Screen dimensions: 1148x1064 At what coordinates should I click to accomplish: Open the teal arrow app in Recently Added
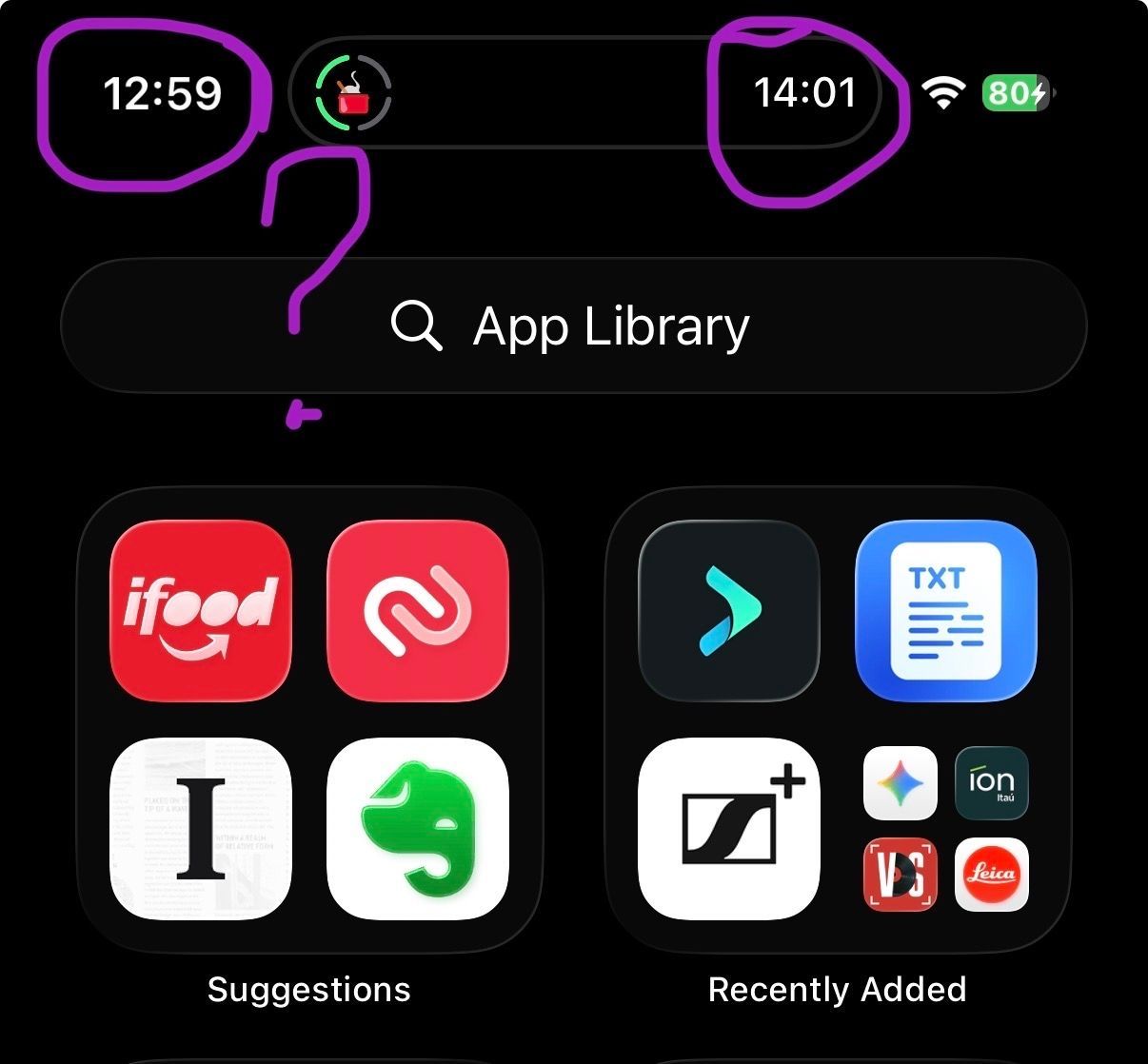[x=728, y=611]
